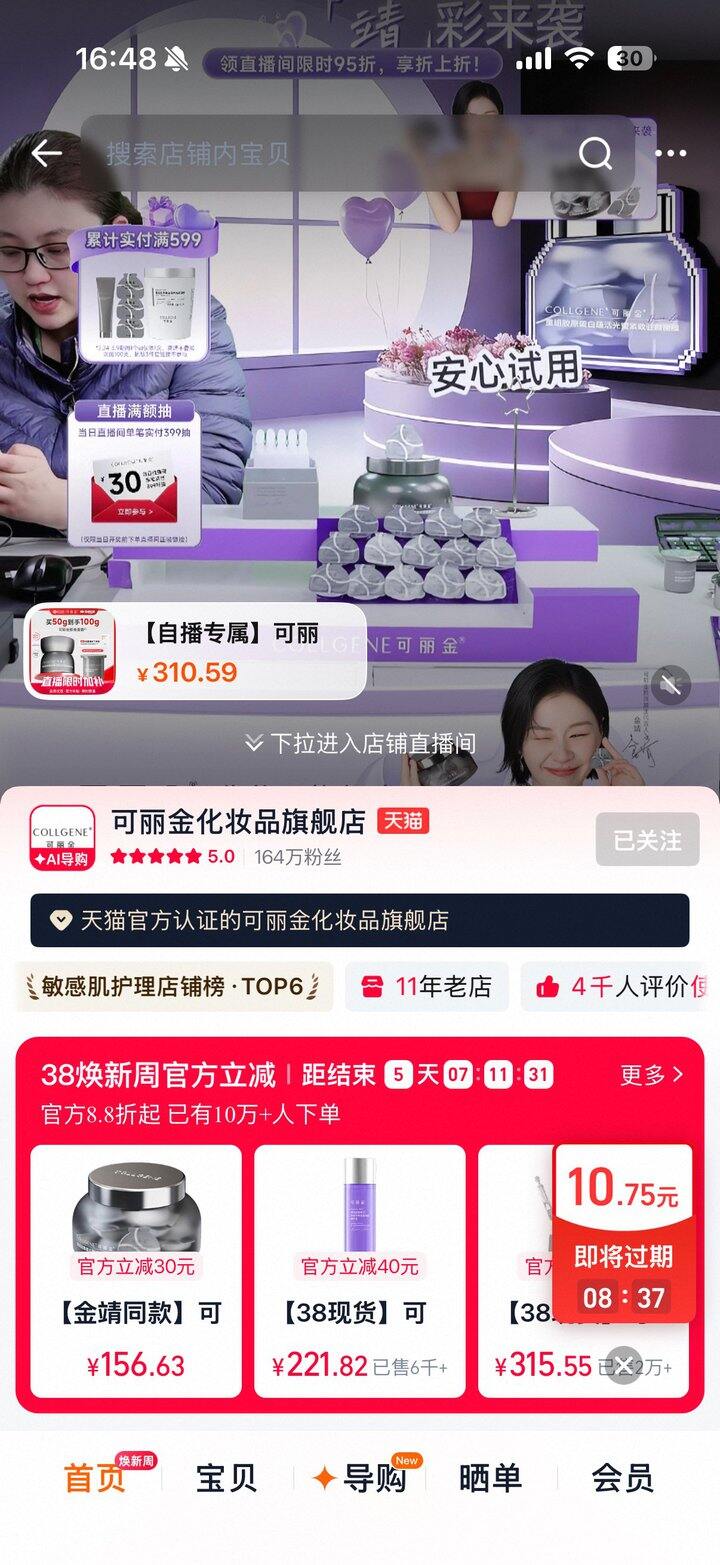Tap the 11年老店 chip
This screenshot has width=720, height=1565.
click(x=427, y=987)
